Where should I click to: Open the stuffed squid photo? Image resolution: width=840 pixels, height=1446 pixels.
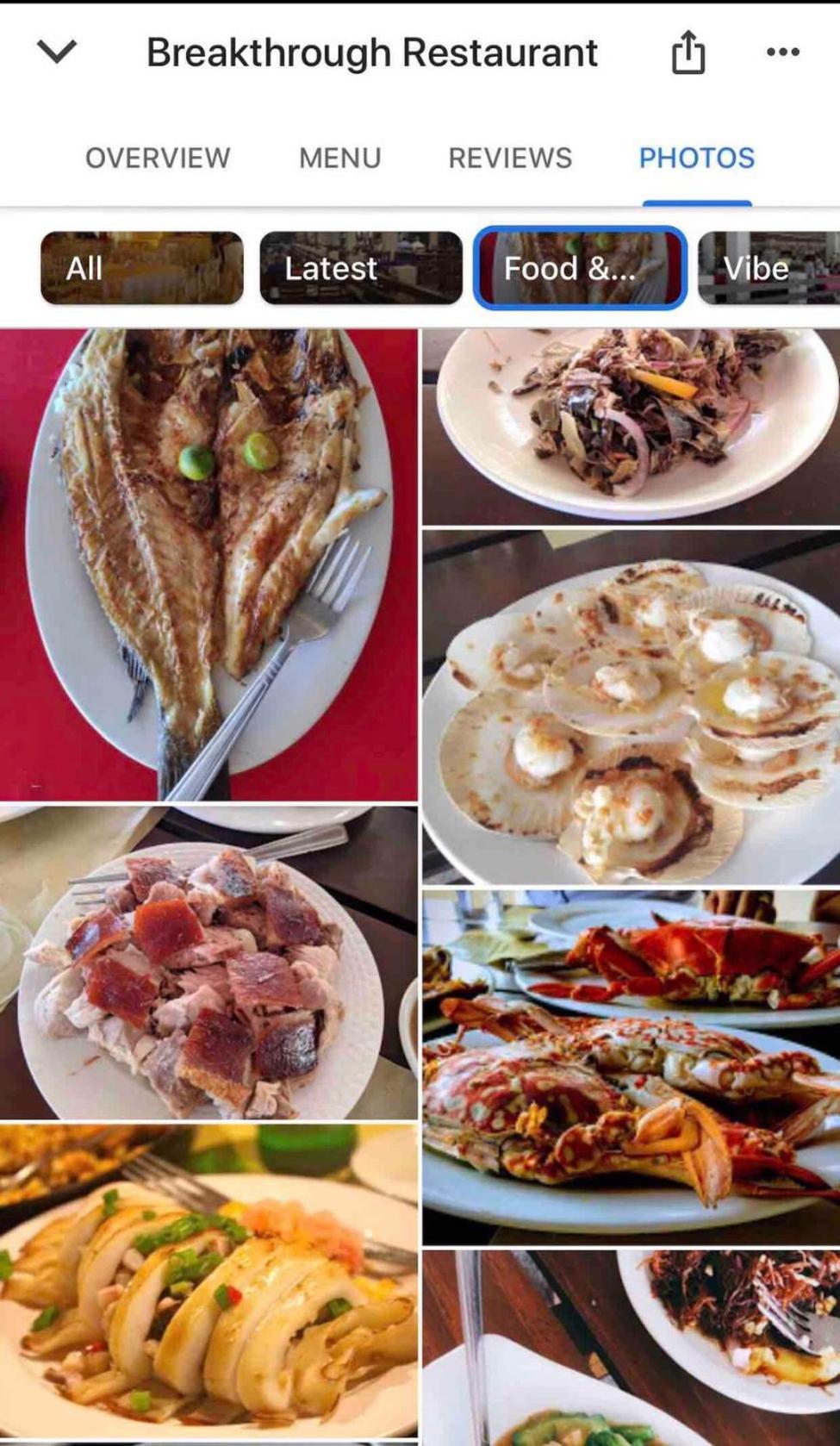pyautogui.click(x=208, y=1281)
